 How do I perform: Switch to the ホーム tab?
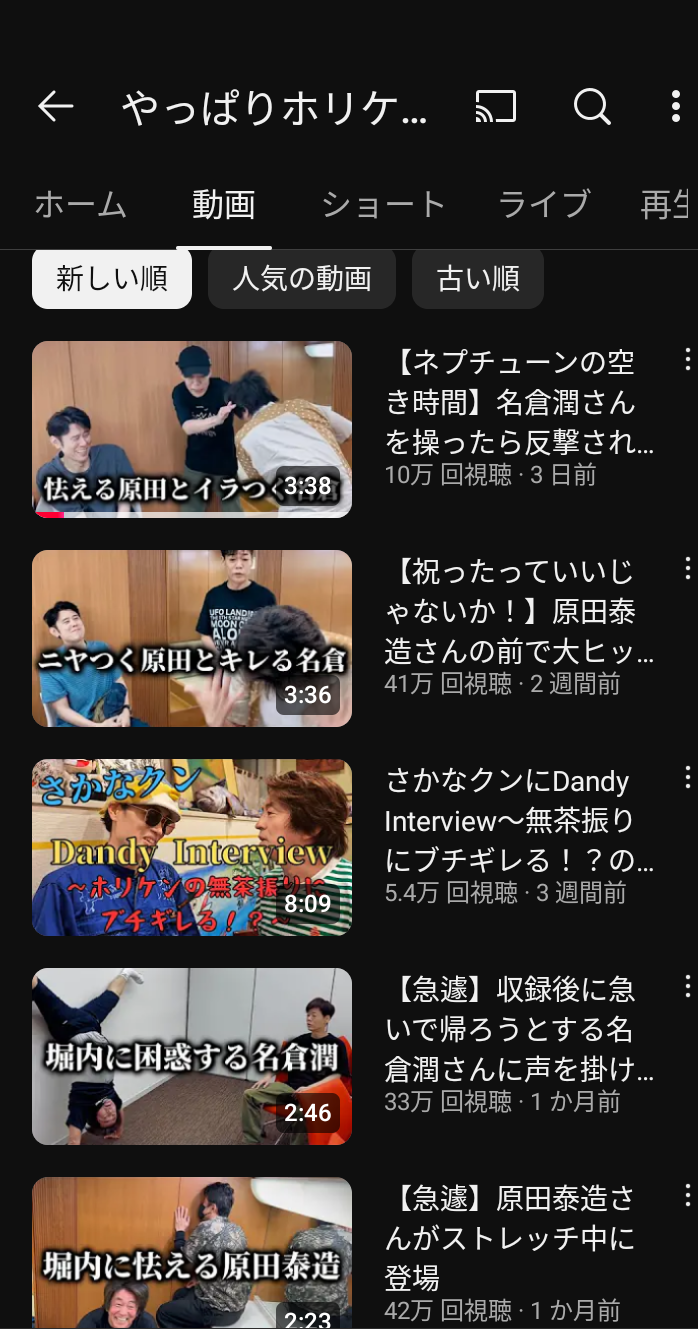click(81, 205)
